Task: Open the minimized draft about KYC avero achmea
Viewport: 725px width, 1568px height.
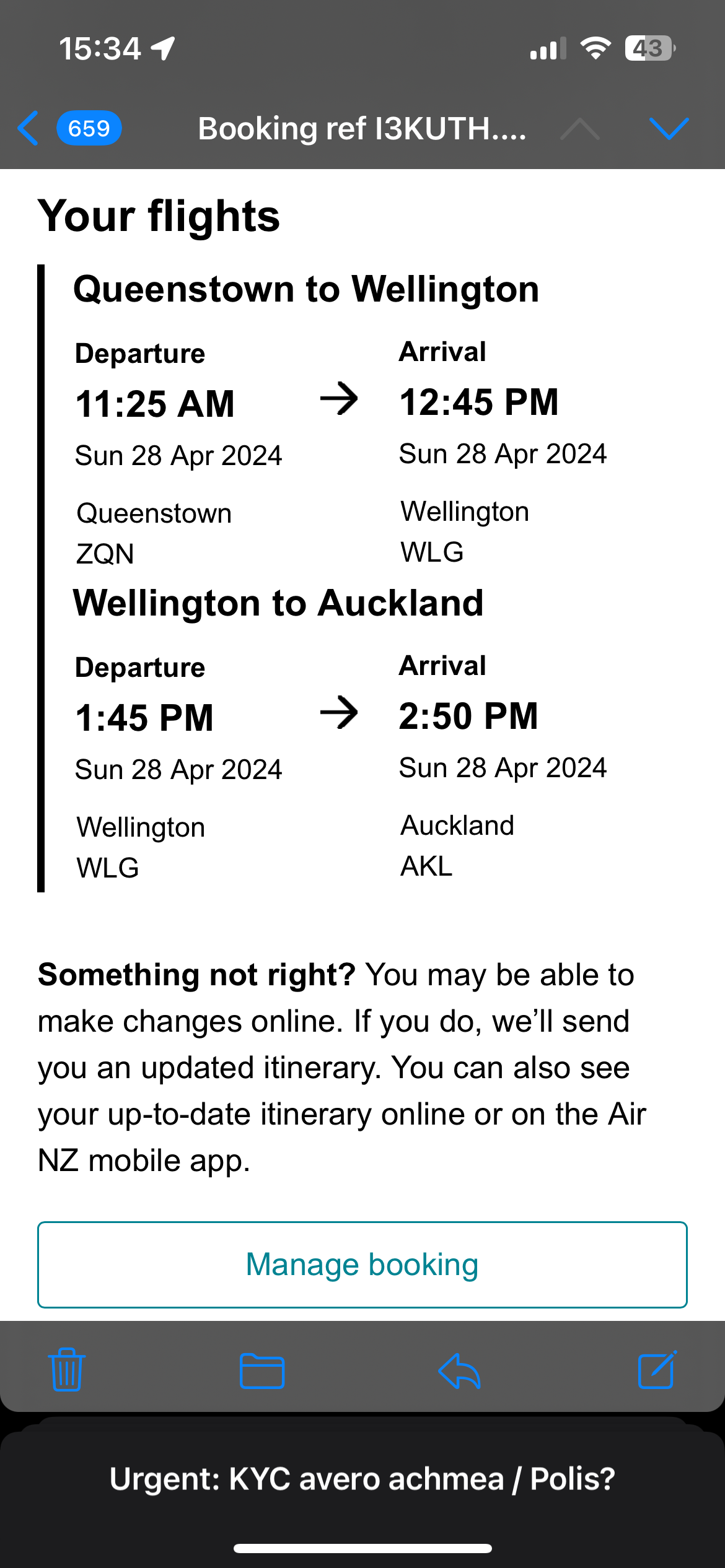Action: pos(362,1479)
